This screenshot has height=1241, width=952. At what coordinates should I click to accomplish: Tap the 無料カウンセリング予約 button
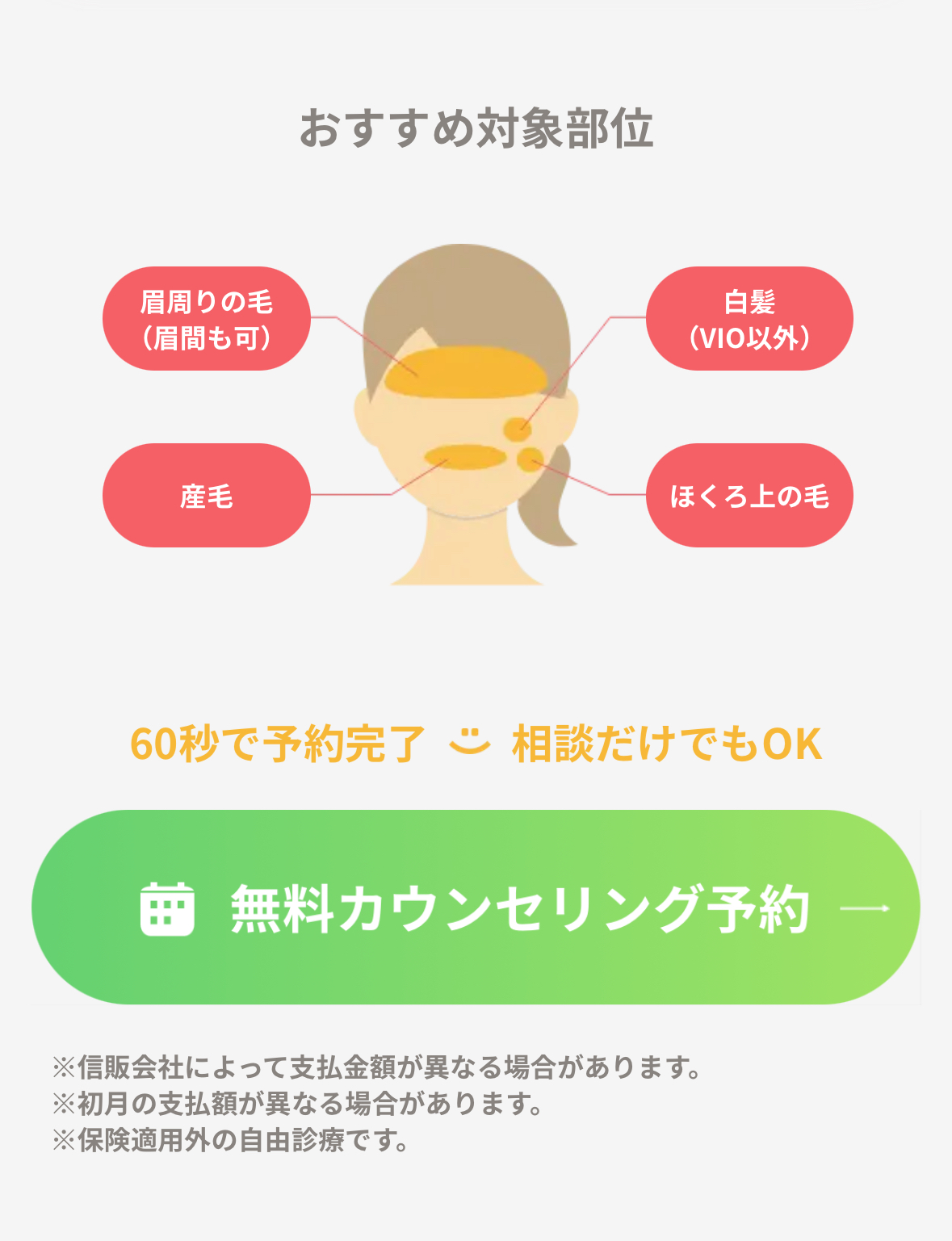[x=476, y=908]
